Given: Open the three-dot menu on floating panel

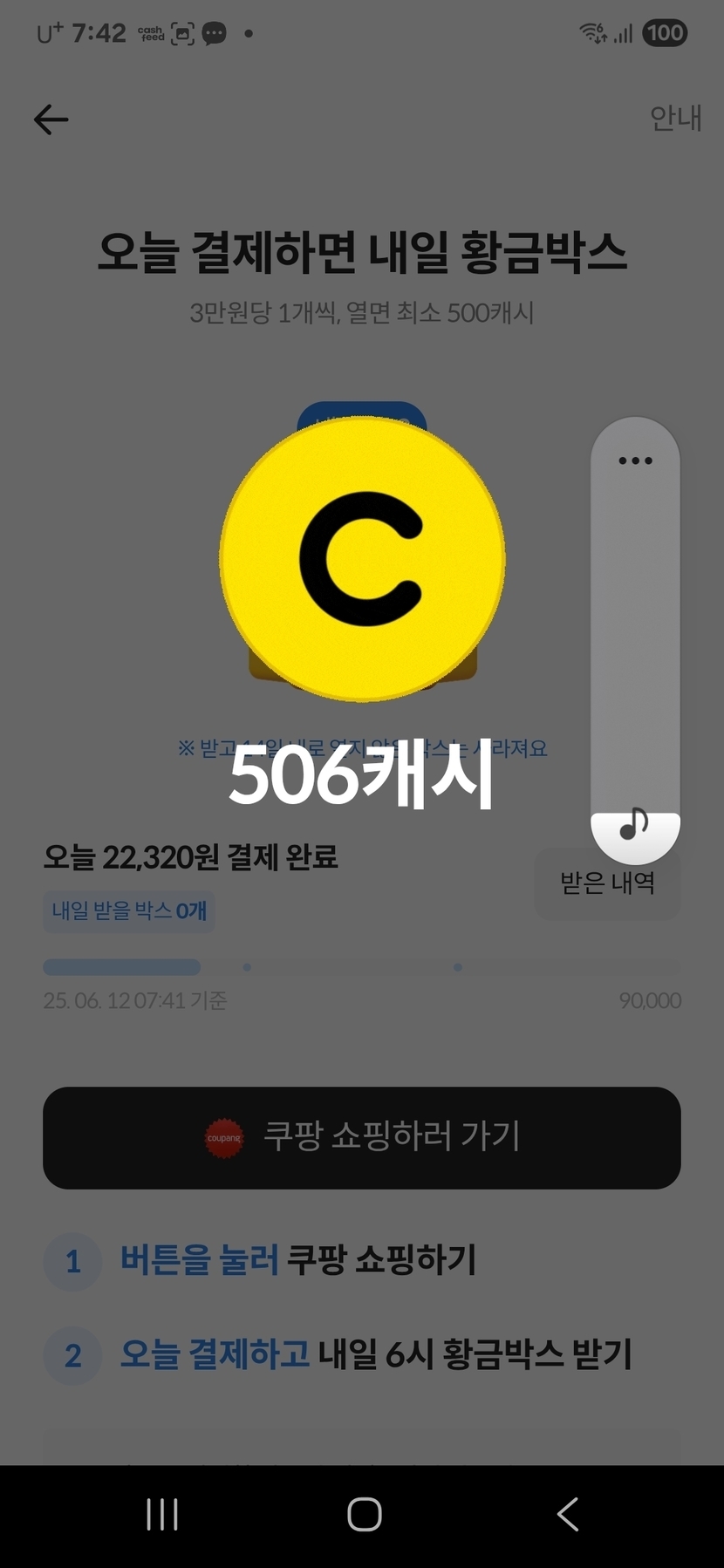Looking at the screenshot, I should pyautogui.click(x=635, y=460).
